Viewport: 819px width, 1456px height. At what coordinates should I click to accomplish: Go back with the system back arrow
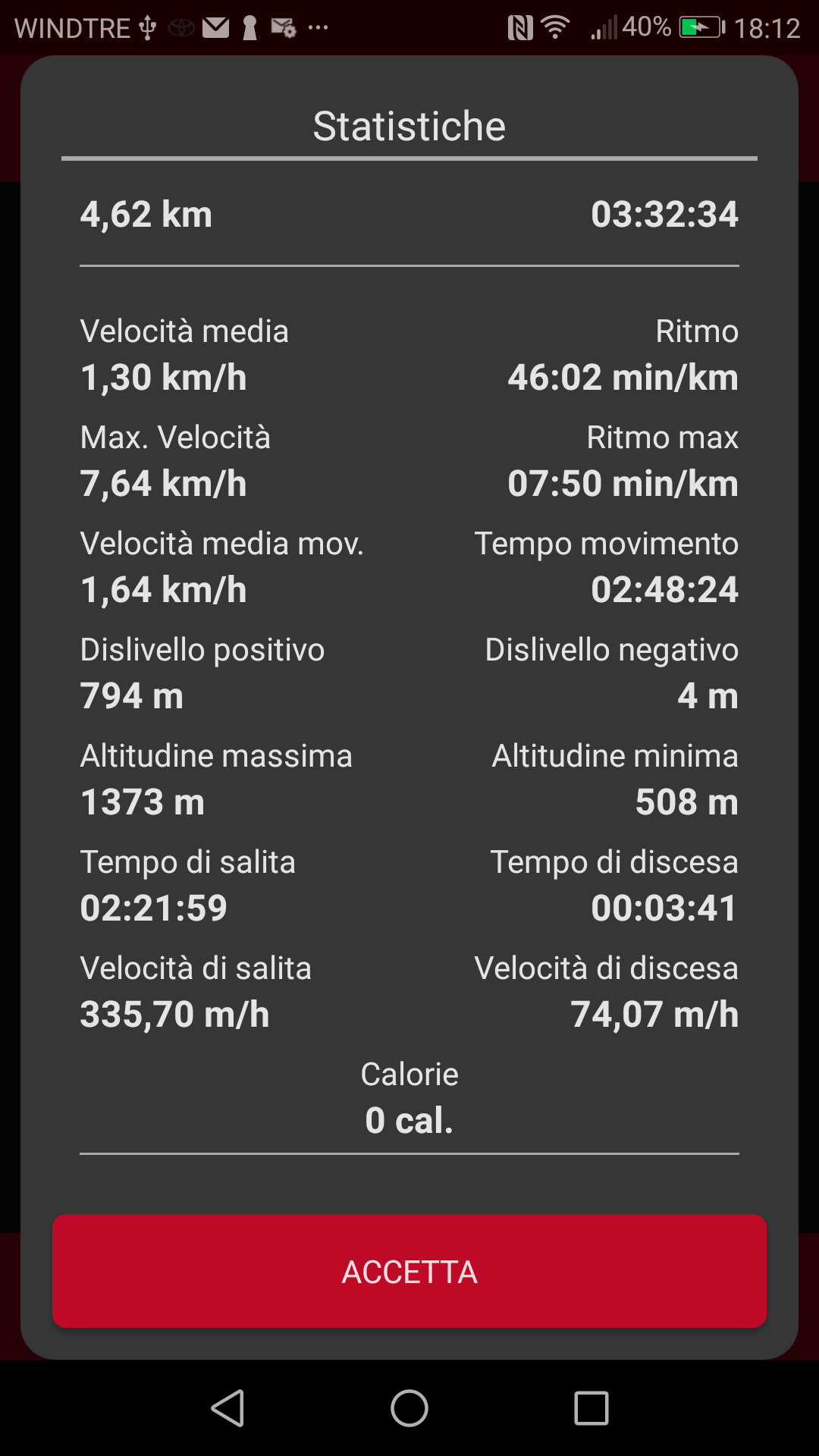[x=227, y=1408]
